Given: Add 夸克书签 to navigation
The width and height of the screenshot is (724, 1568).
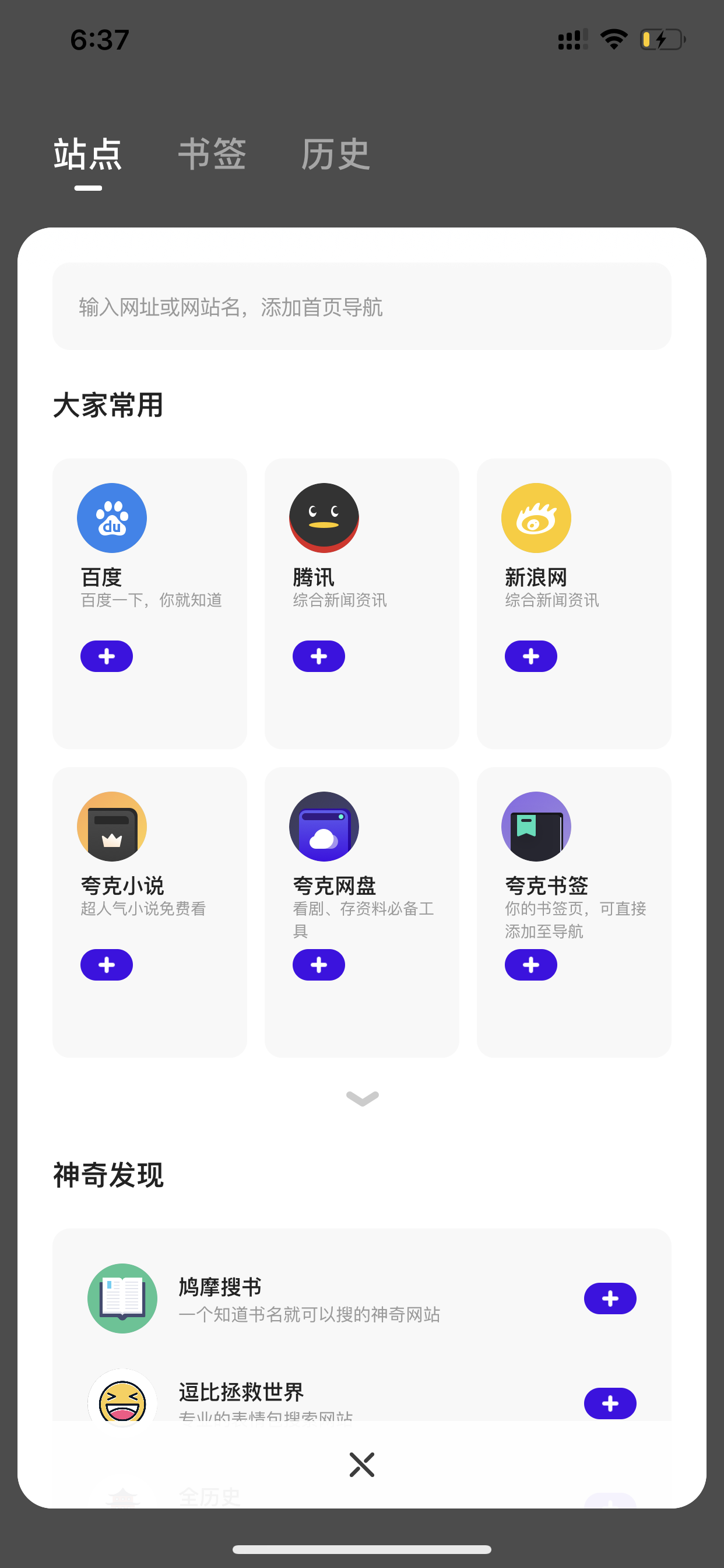Looking at the screenshot, I should (x=530, y=965).
